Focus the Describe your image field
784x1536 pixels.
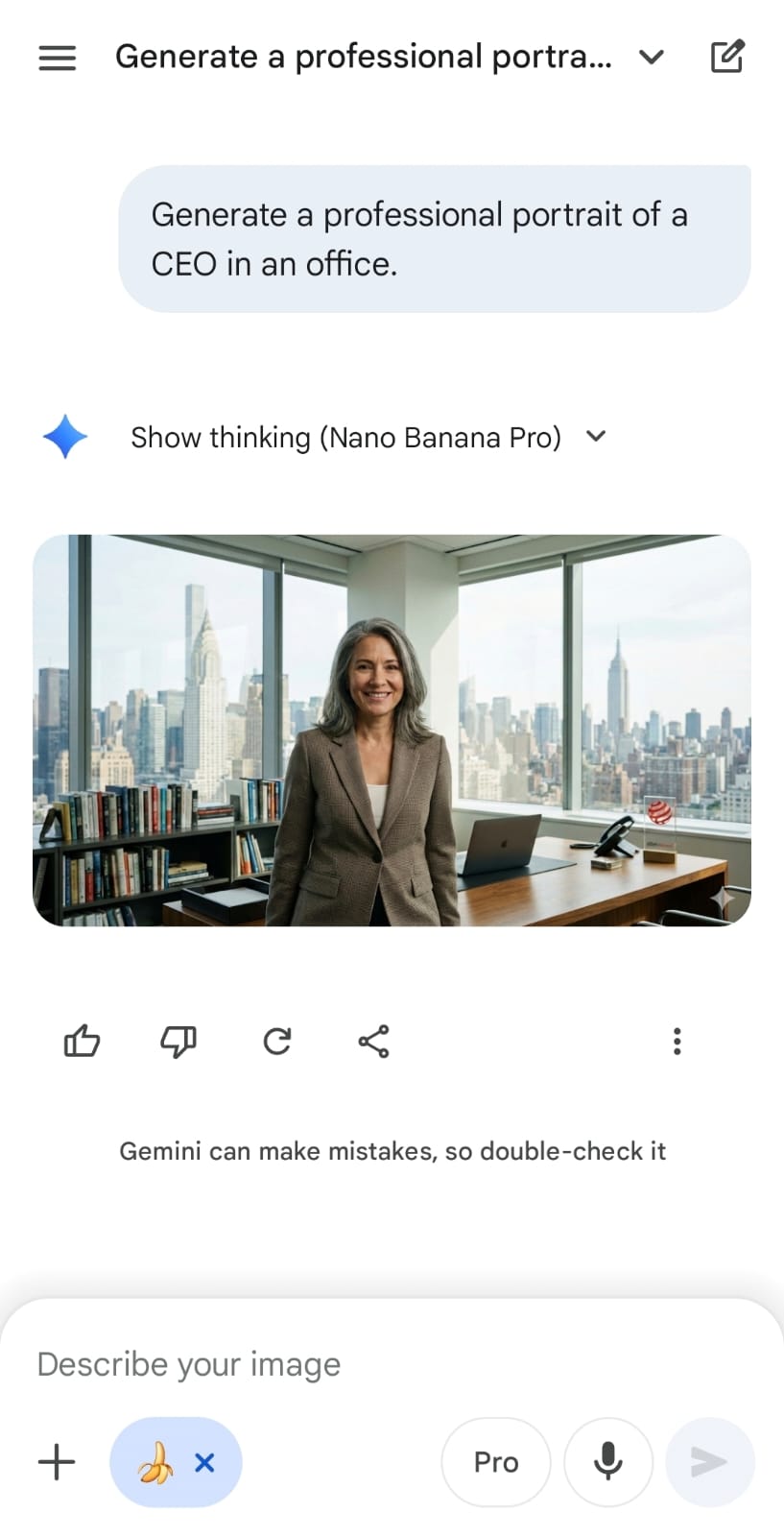[x=384, y=1364]
